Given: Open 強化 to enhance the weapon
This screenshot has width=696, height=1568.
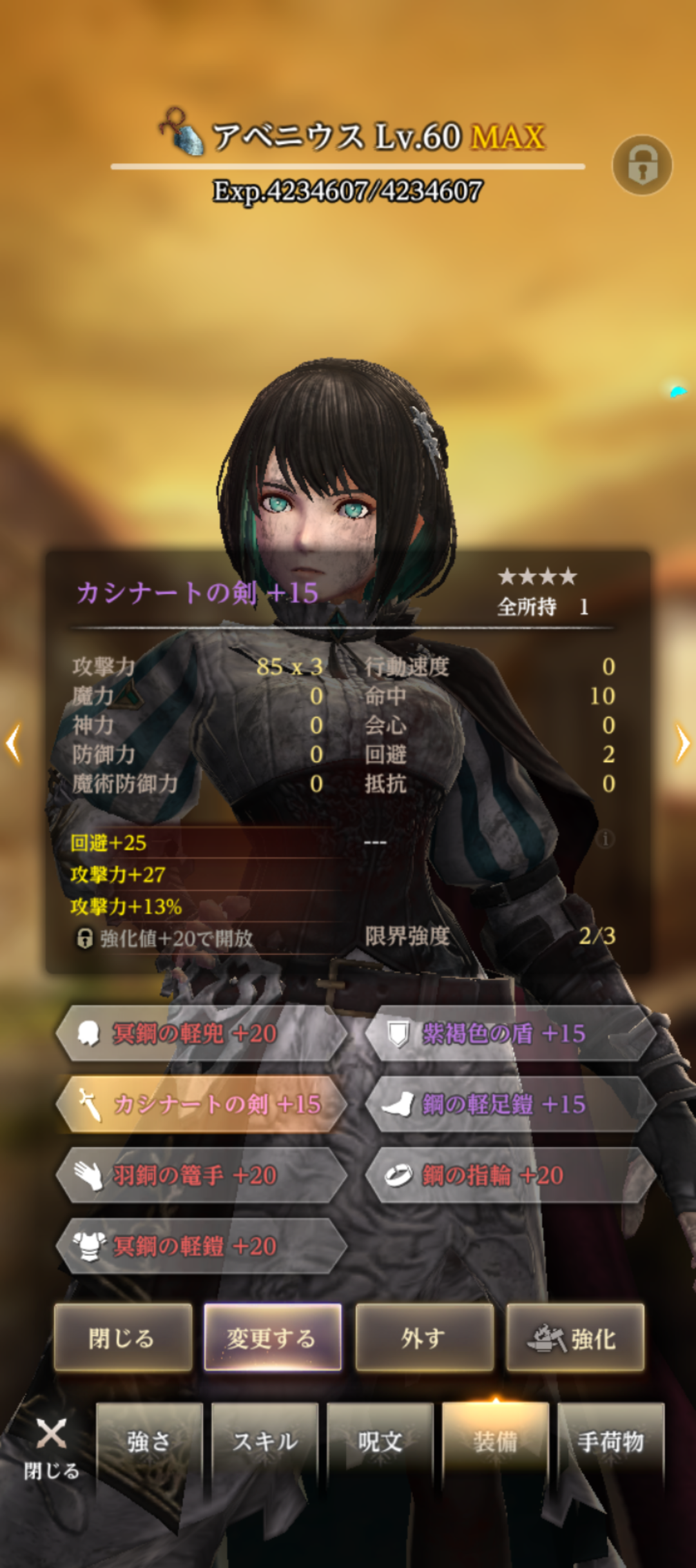Looking at the screenshot, I should (575, 1338).
